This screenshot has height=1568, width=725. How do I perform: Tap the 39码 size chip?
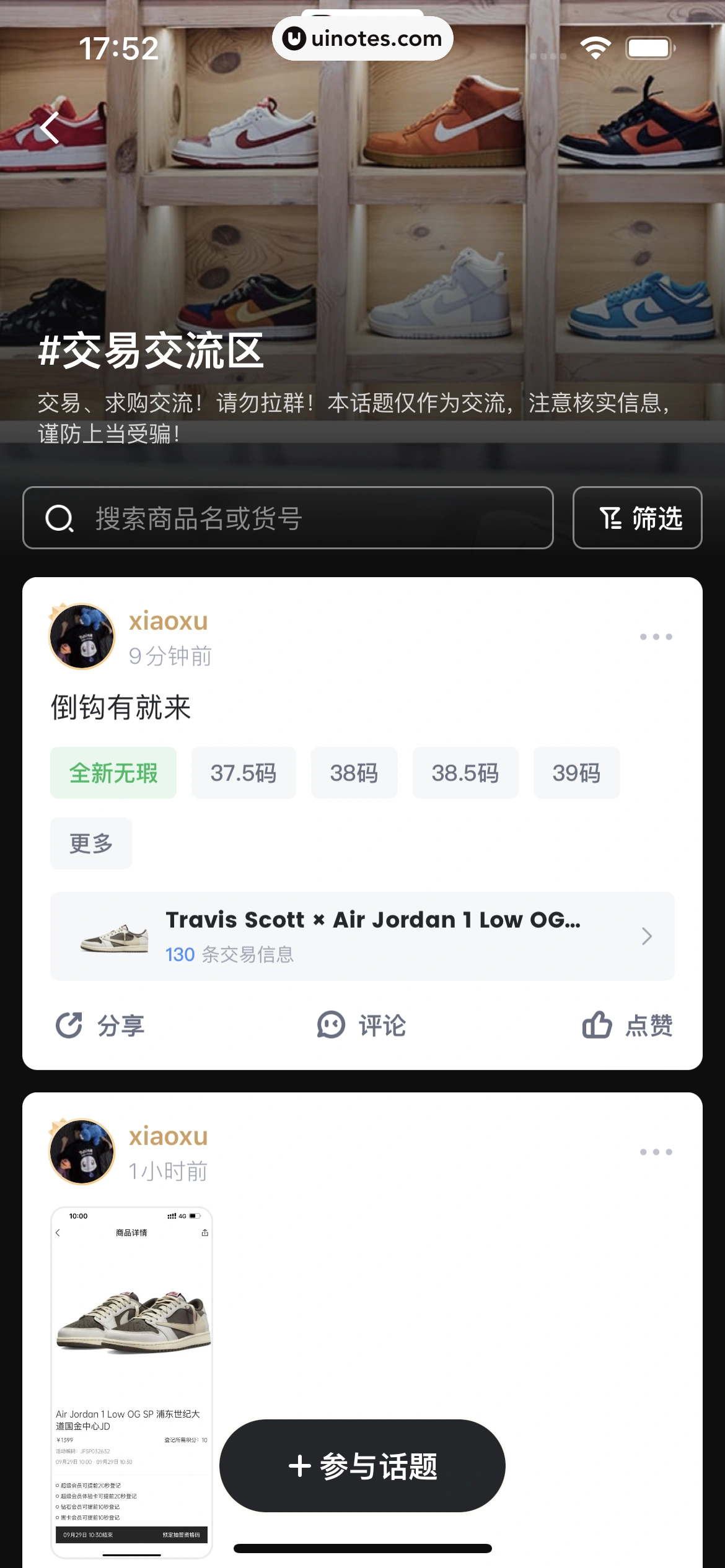tap(576, 773)
